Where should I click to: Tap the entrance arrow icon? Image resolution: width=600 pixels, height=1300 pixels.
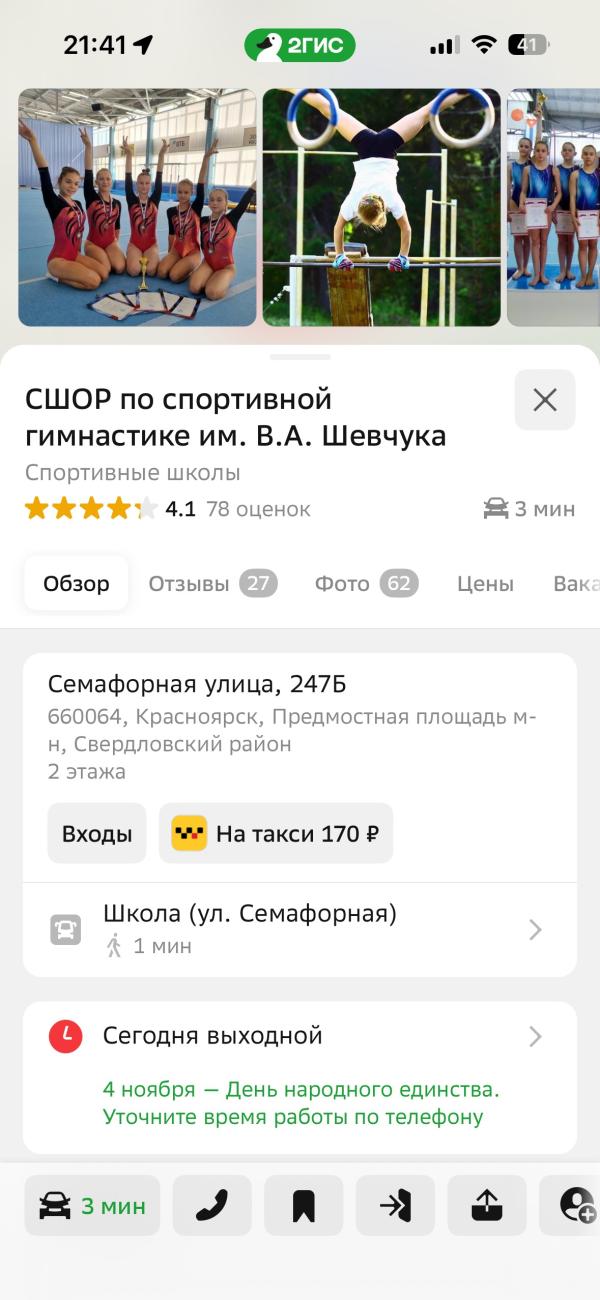tap(396, 1206)
